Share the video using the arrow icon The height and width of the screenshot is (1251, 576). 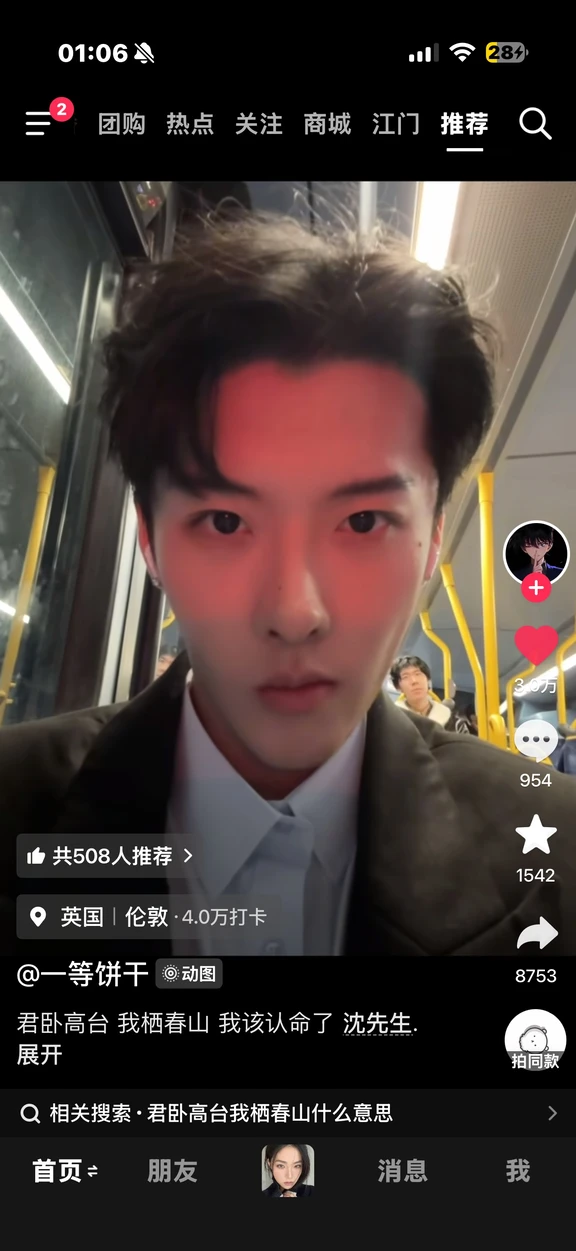coord(536,935)
